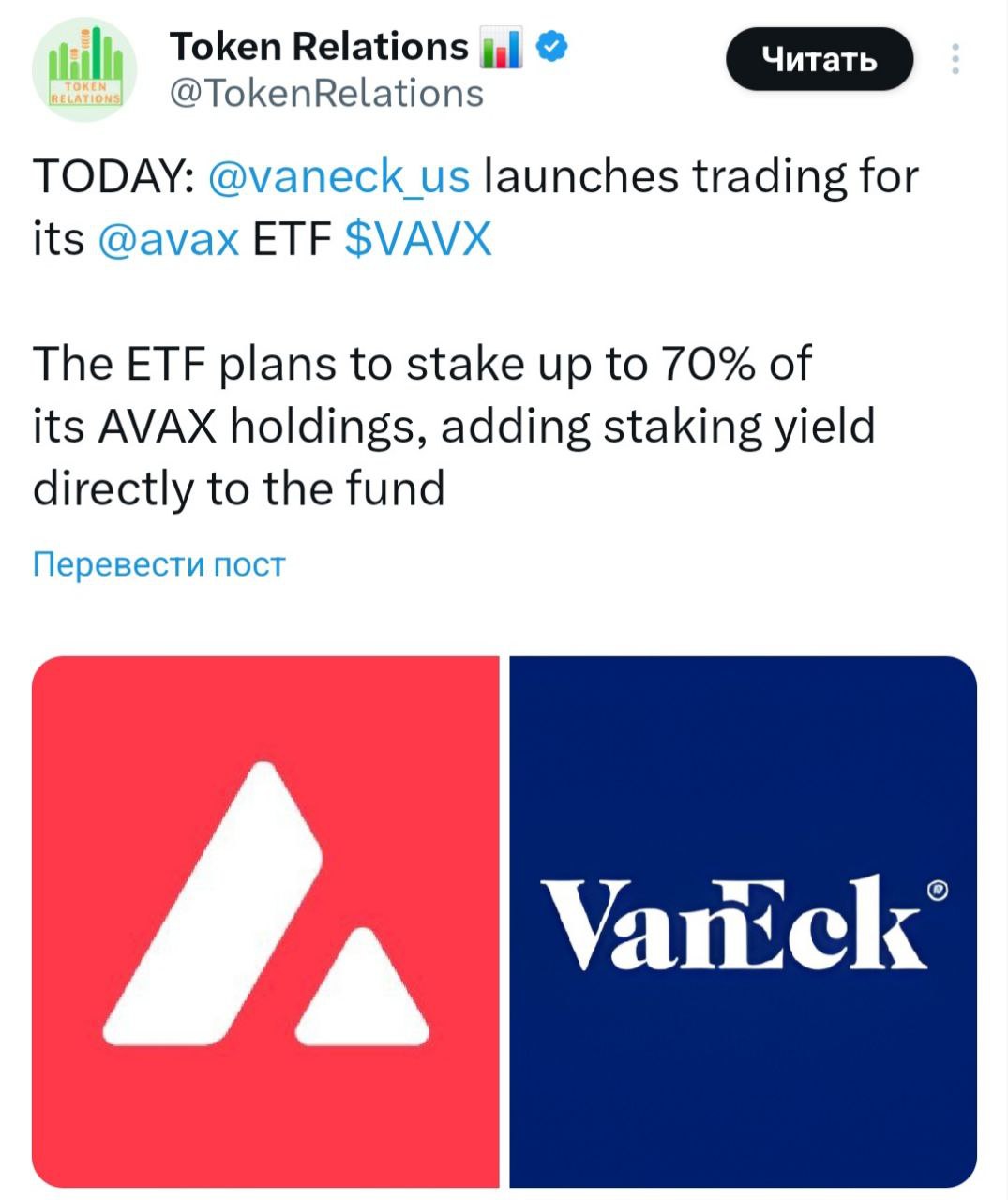
Task: Open the $VAVX cashtag
Action: tap(418, 239)
